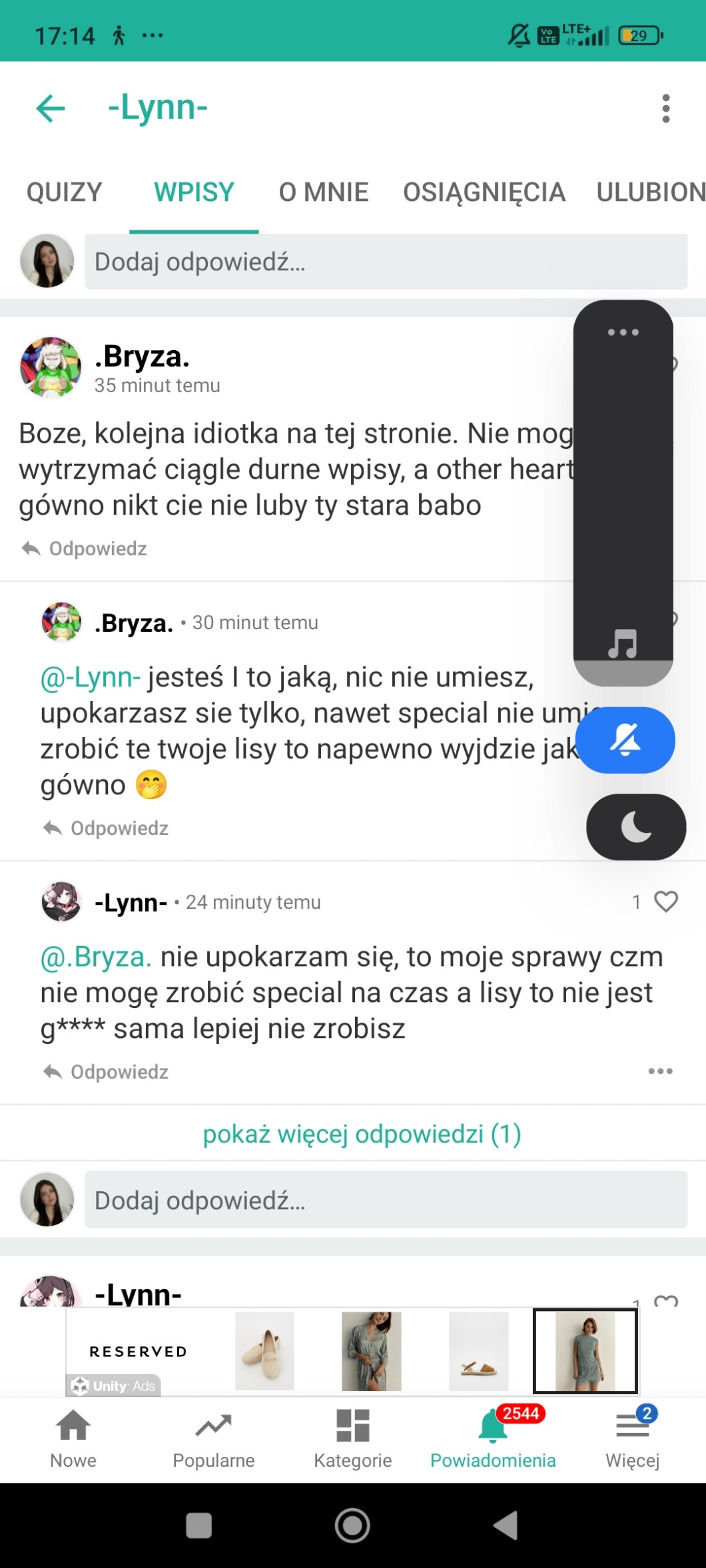Tap the 'Dodaj odpowiedź' field under the thread
Image resolution: width=706 pixels, height=1568 pixels.
[x=386, y=1200]
